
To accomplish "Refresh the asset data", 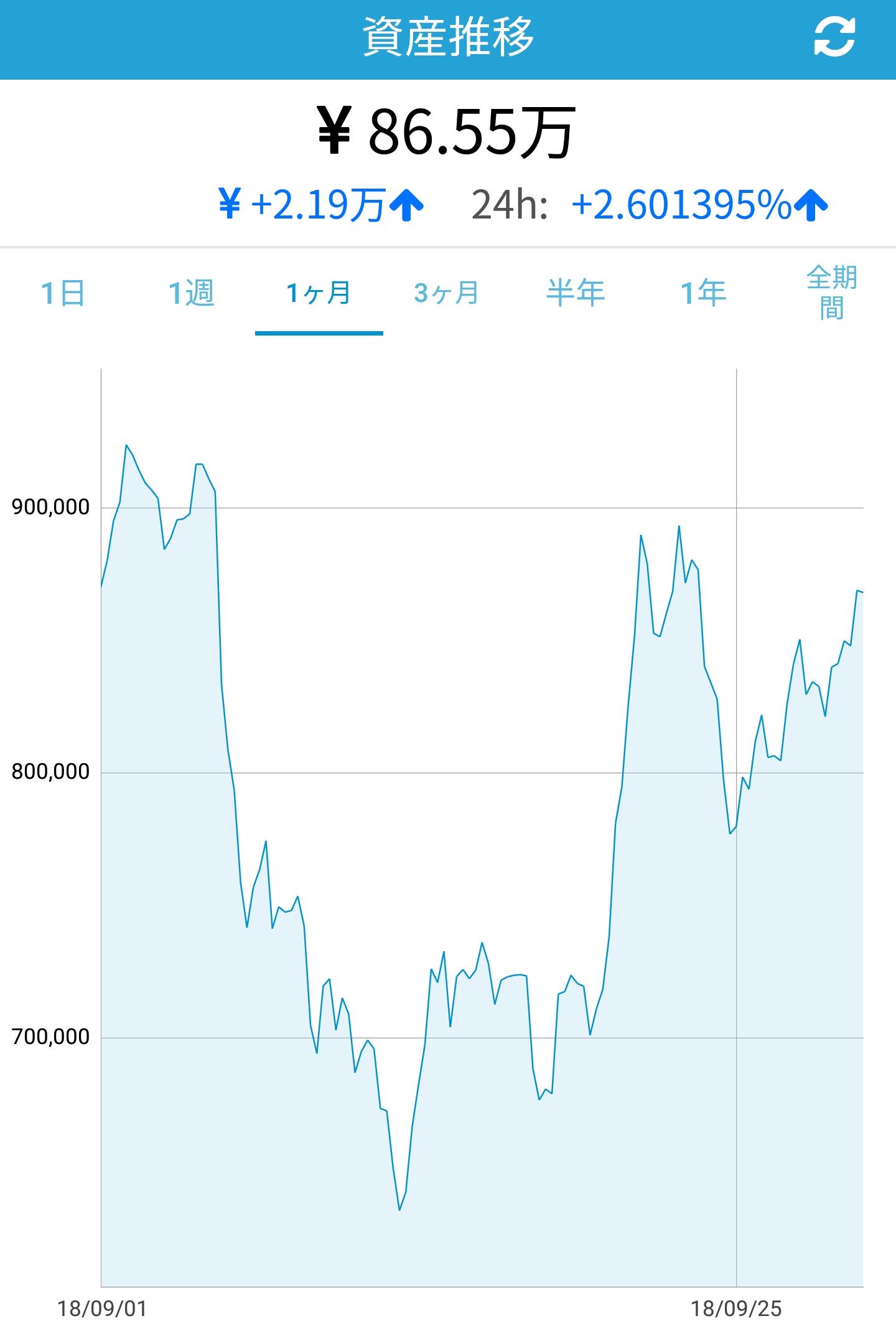I will point(834,37).
